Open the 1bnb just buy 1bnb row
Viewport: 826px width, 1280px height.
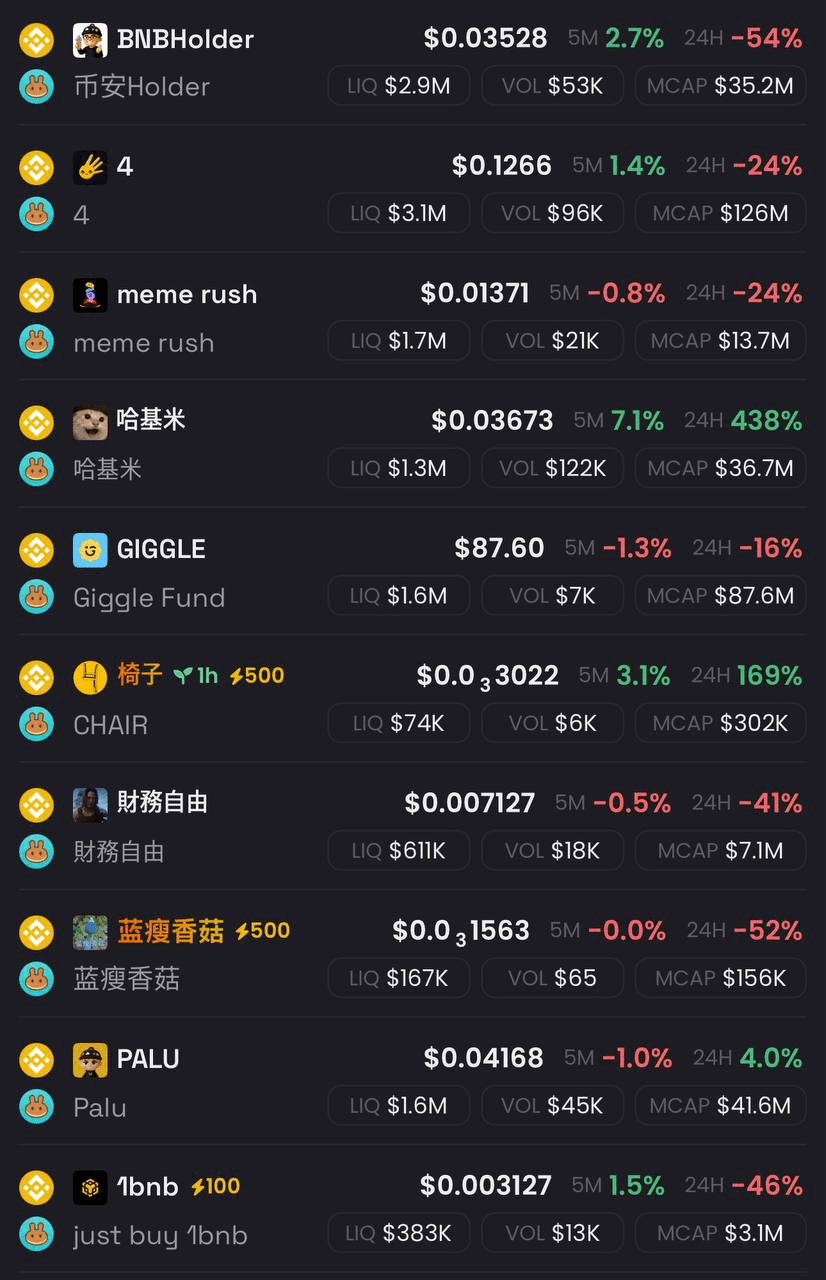[x=147, y=1187]
